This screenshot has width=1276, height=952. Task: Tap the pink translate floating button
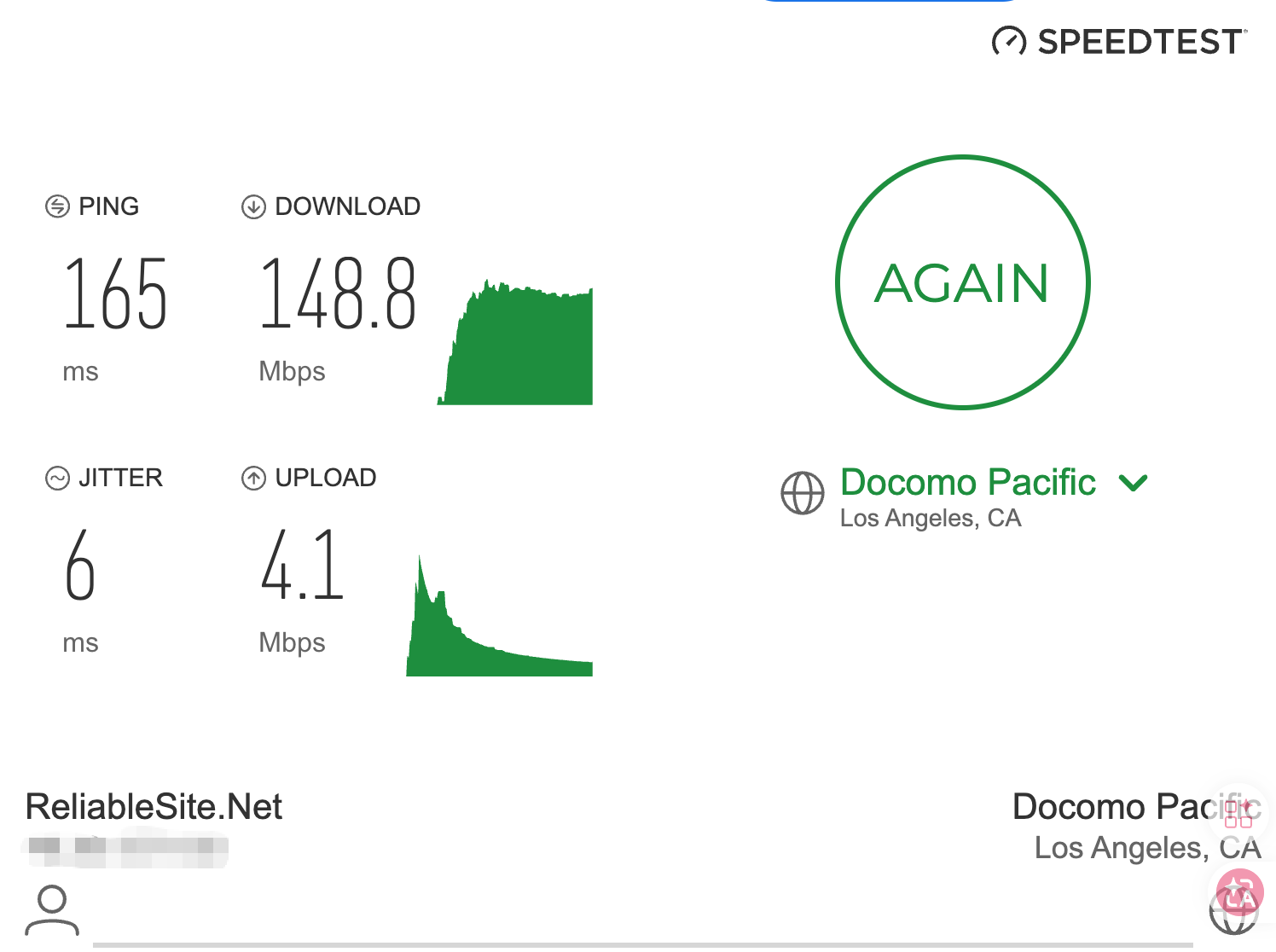point(1240,892)
